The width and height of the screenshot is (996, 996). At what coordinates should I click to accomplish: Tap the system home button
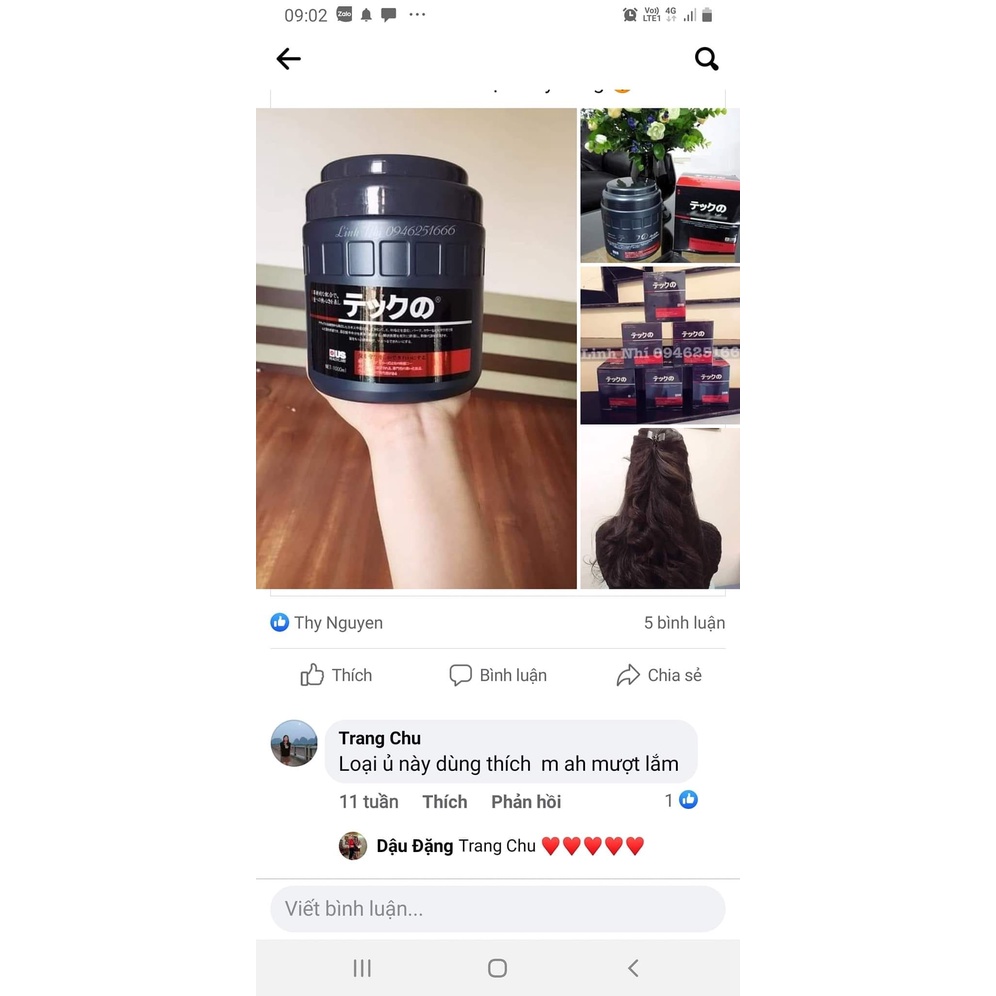497,967
